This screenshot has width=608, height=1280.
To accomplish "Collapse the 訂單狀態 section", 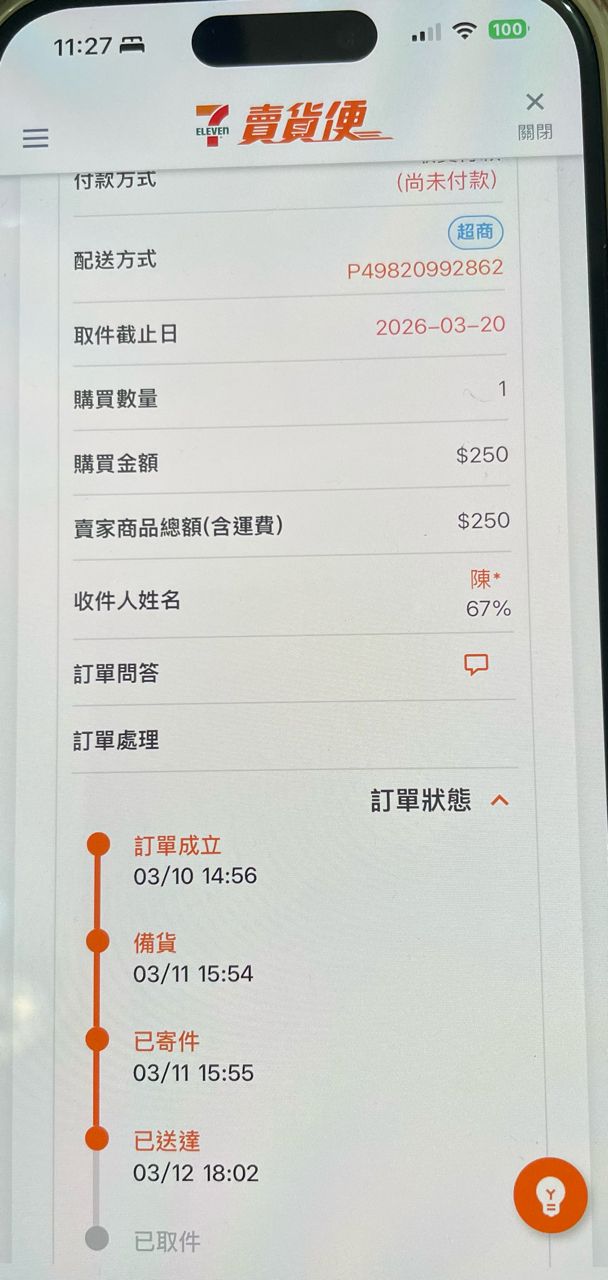I will [500, 800].
